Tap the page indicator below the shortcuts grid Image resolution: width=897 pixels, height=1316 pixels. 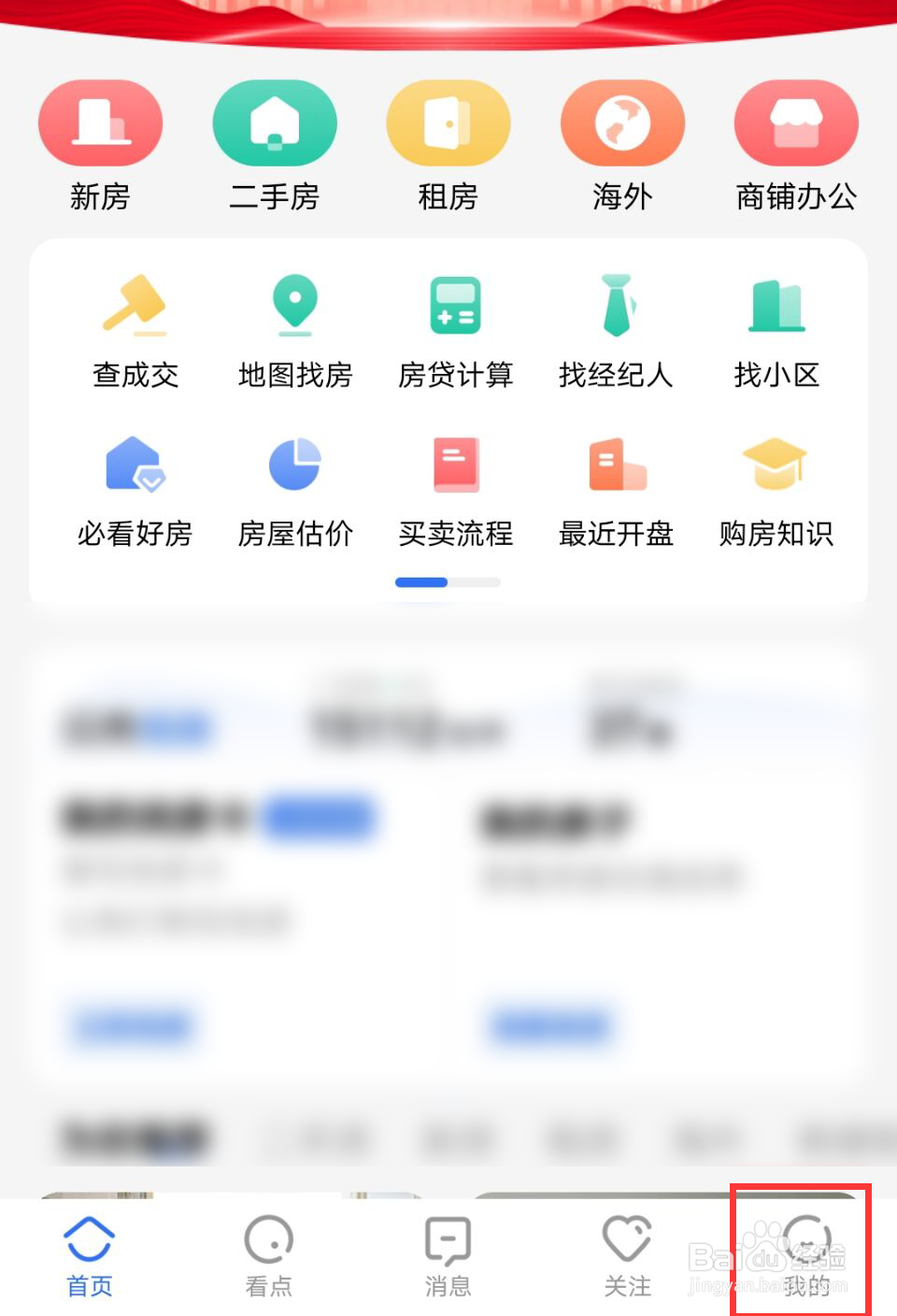click(448, 581)
